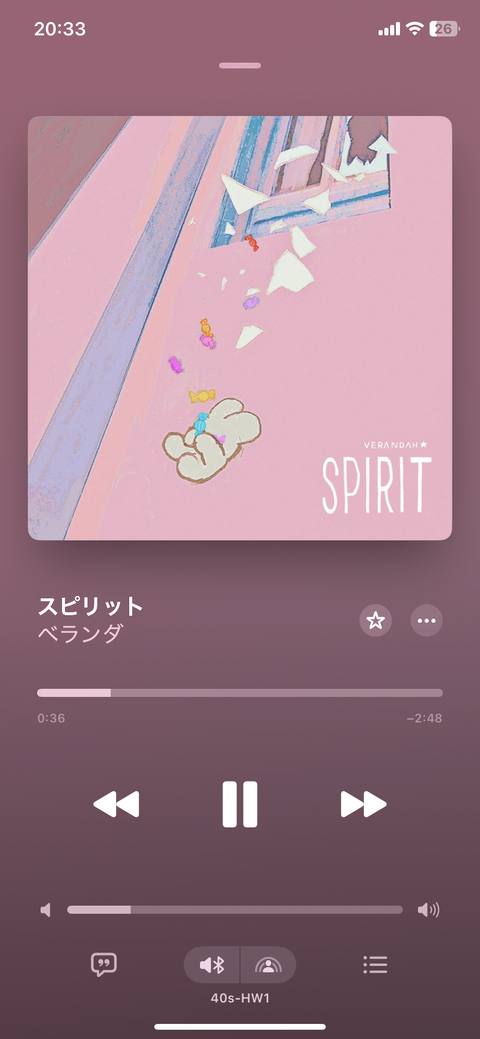Open the more options menu
Screen dimensions: 480x1039
pos(426,620)
